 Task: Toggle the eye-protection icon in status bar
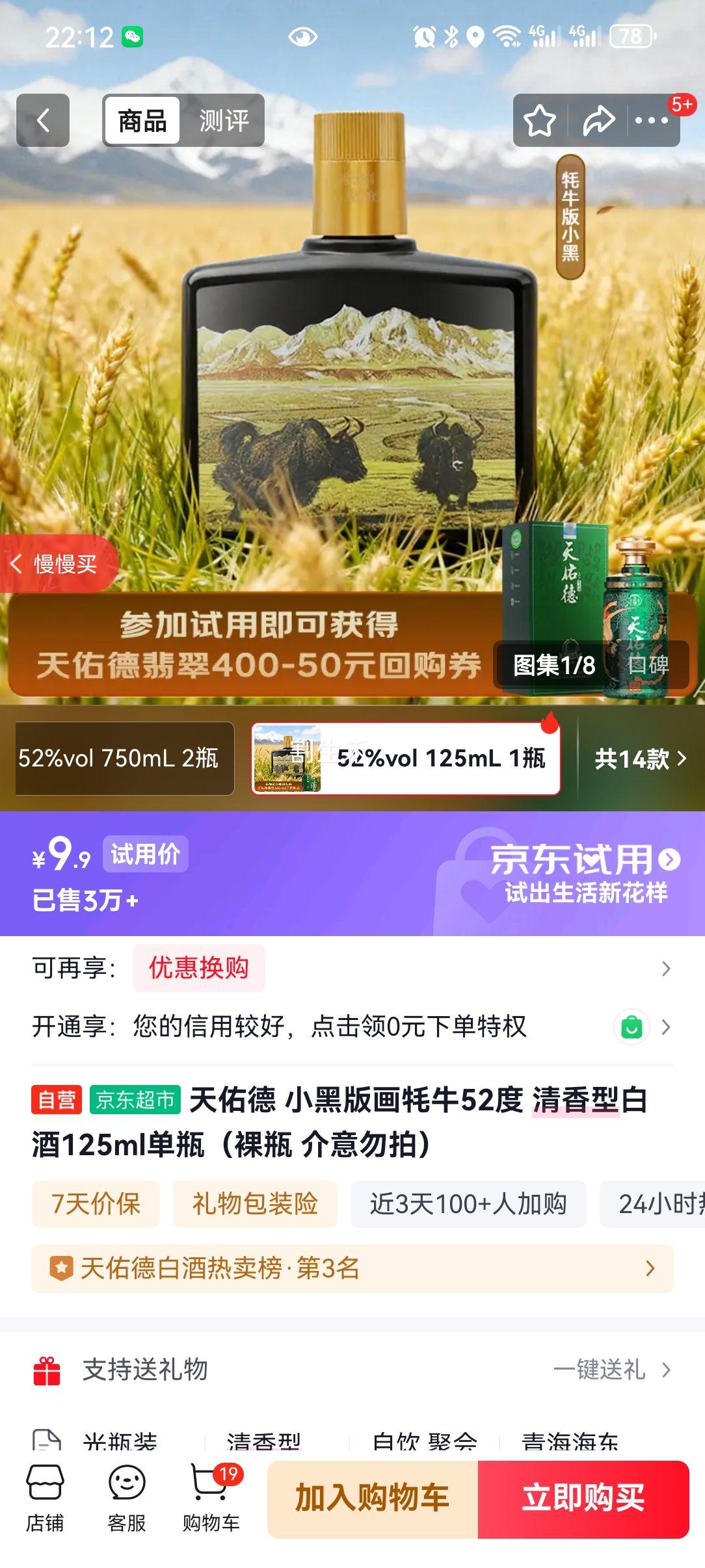tap(302, 37)
